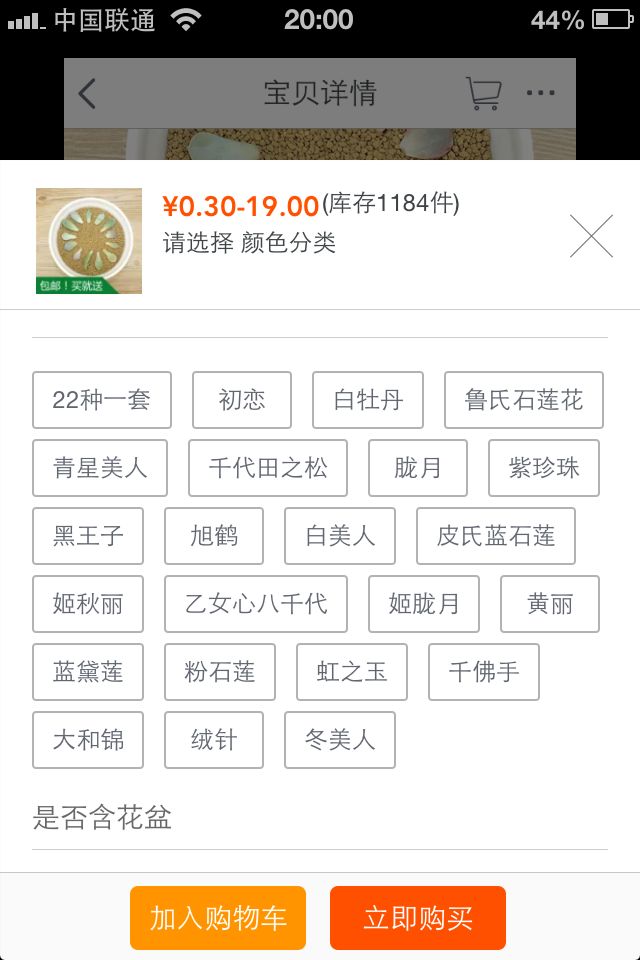Add item to cart with 加入购物车

[x=218, y=918]
